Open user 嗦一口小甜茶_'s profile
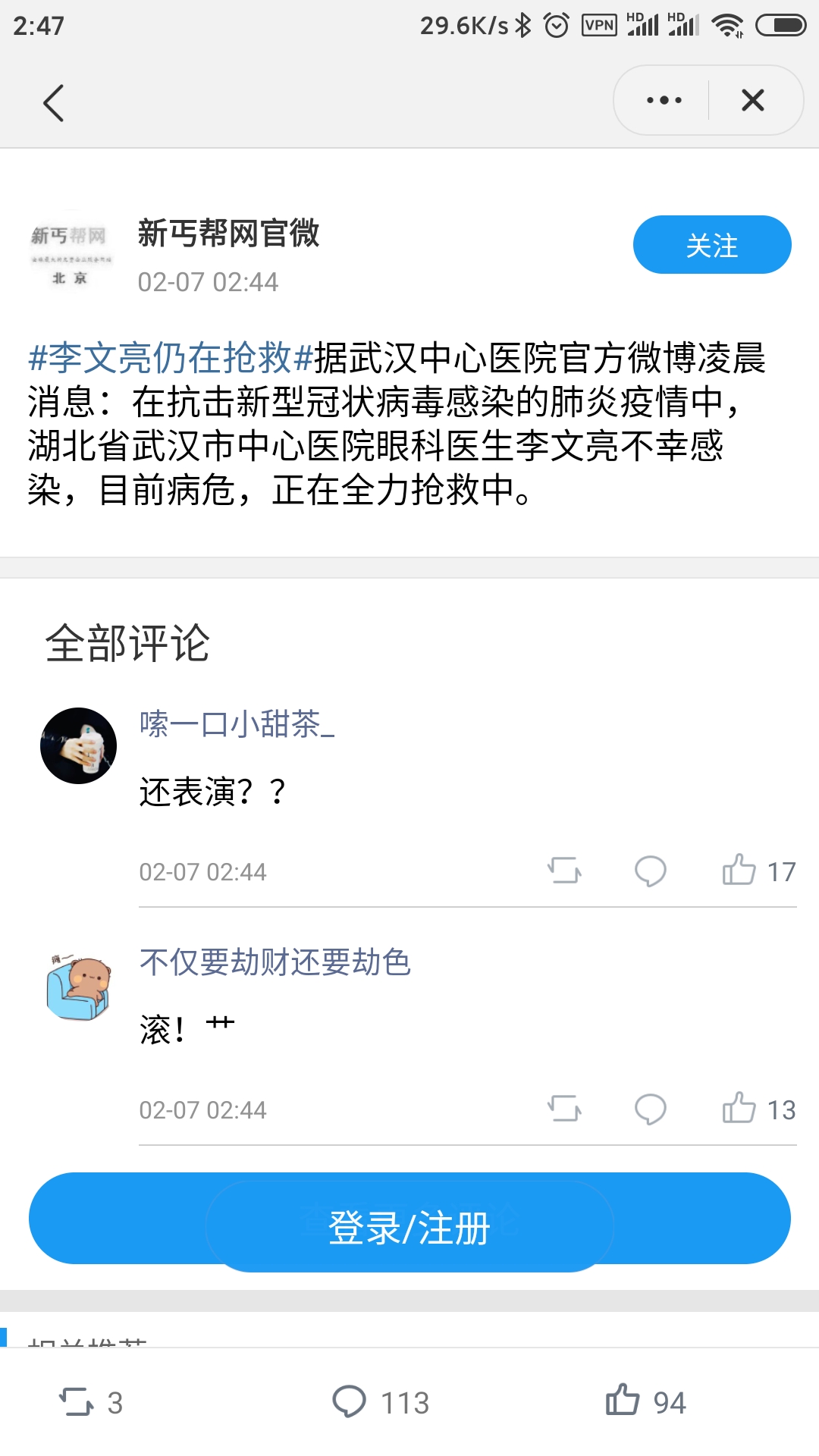819x1456 pixels. (237, 724)
